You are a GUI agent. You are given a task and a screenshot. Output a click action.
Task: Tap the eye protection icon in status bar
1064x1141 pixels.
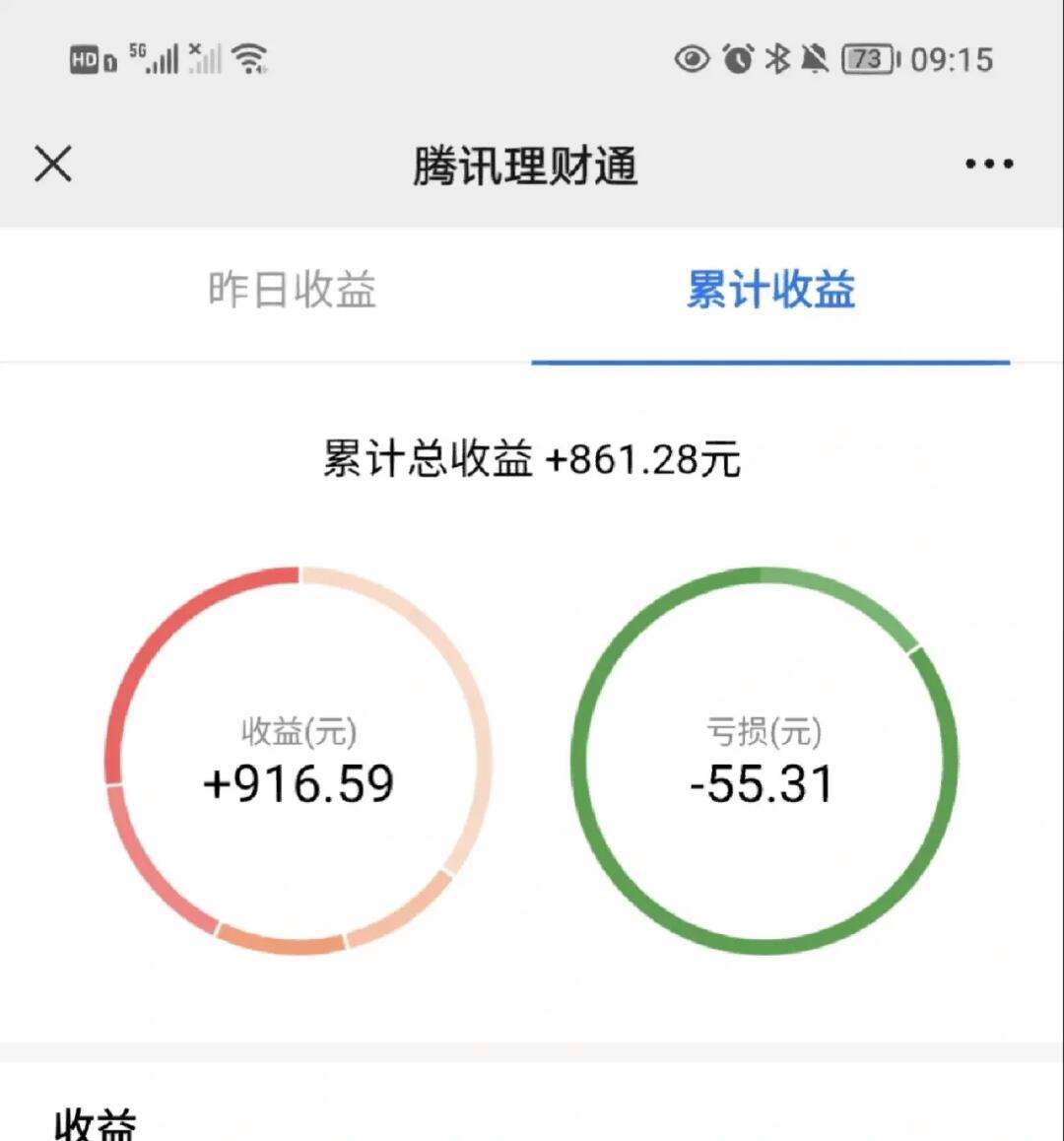pyautogui.click(x=691, y=59)
